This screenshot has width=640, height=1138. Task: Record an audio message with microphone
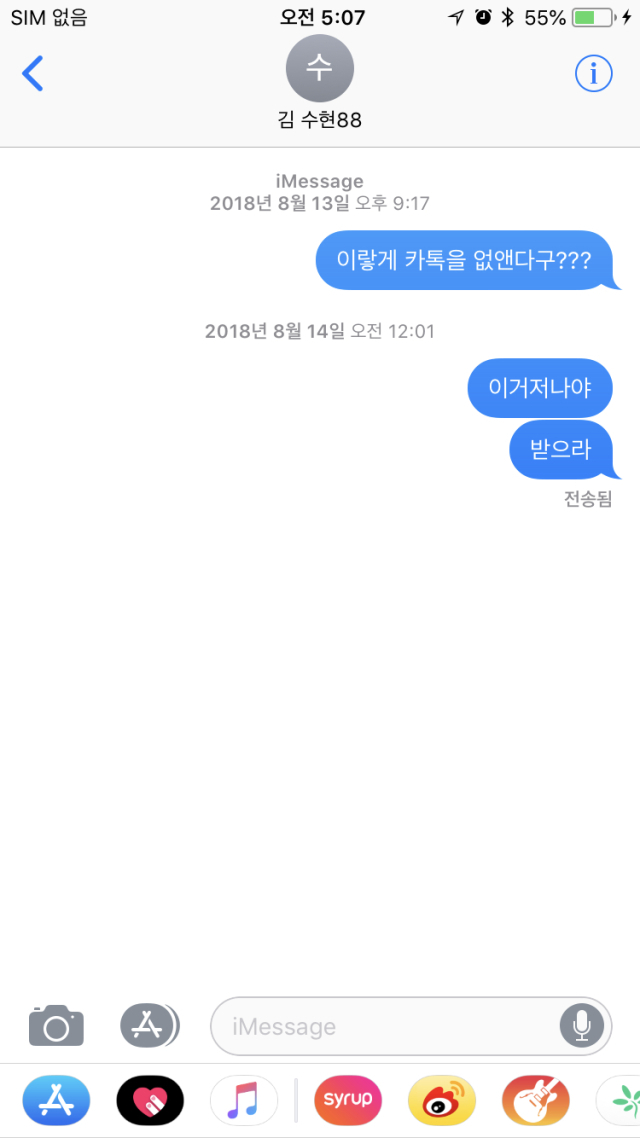[x=581, y=1026]
